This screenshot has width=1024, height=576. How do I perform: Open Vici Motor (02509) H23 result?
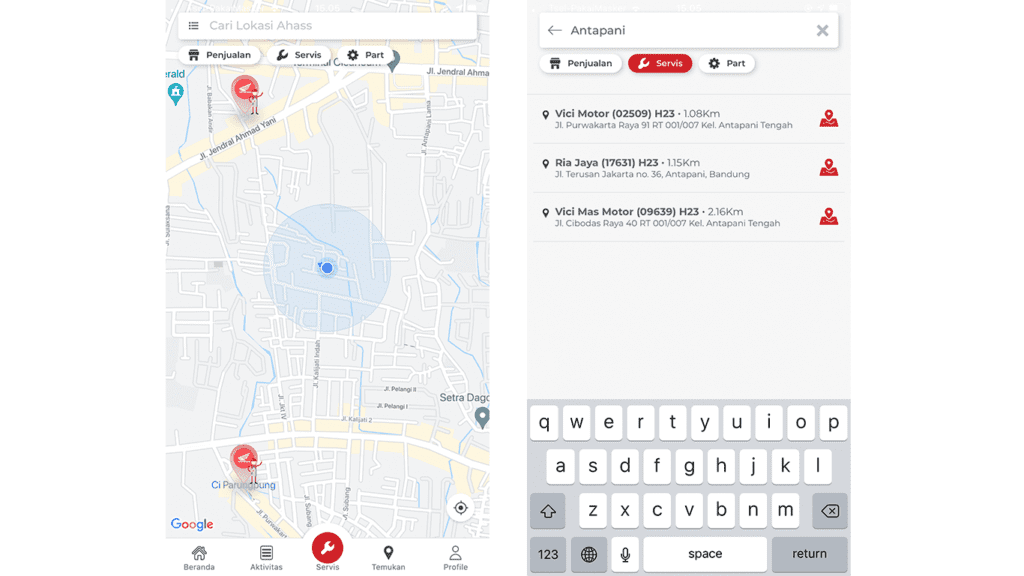pyautogui.click(x=673, y=119)
